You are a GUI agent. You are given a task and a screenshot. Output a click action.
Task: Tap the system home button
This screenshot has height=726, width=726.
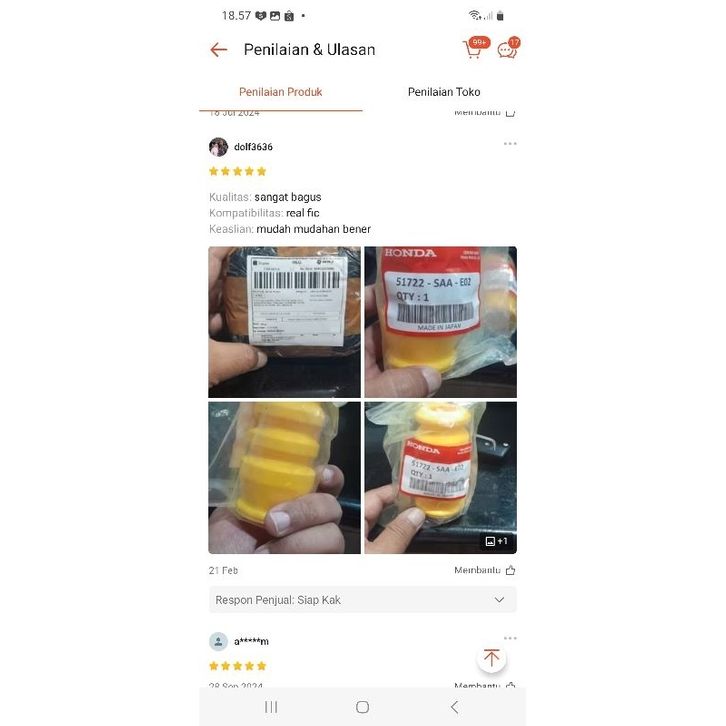pyautogui.click(x=362, y=707)
